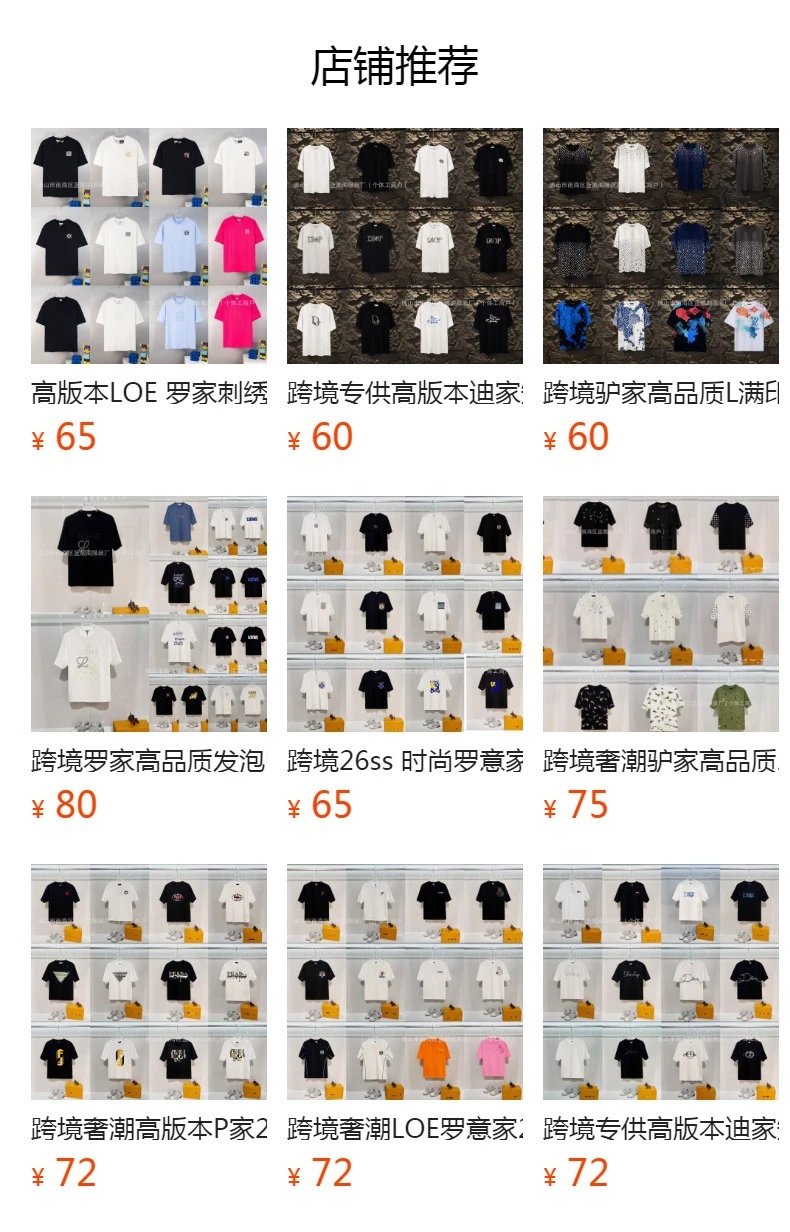790x1232 pixels.
Task: Click the 跨境罗家高品质发泡 product name
Action: point(146,760)
